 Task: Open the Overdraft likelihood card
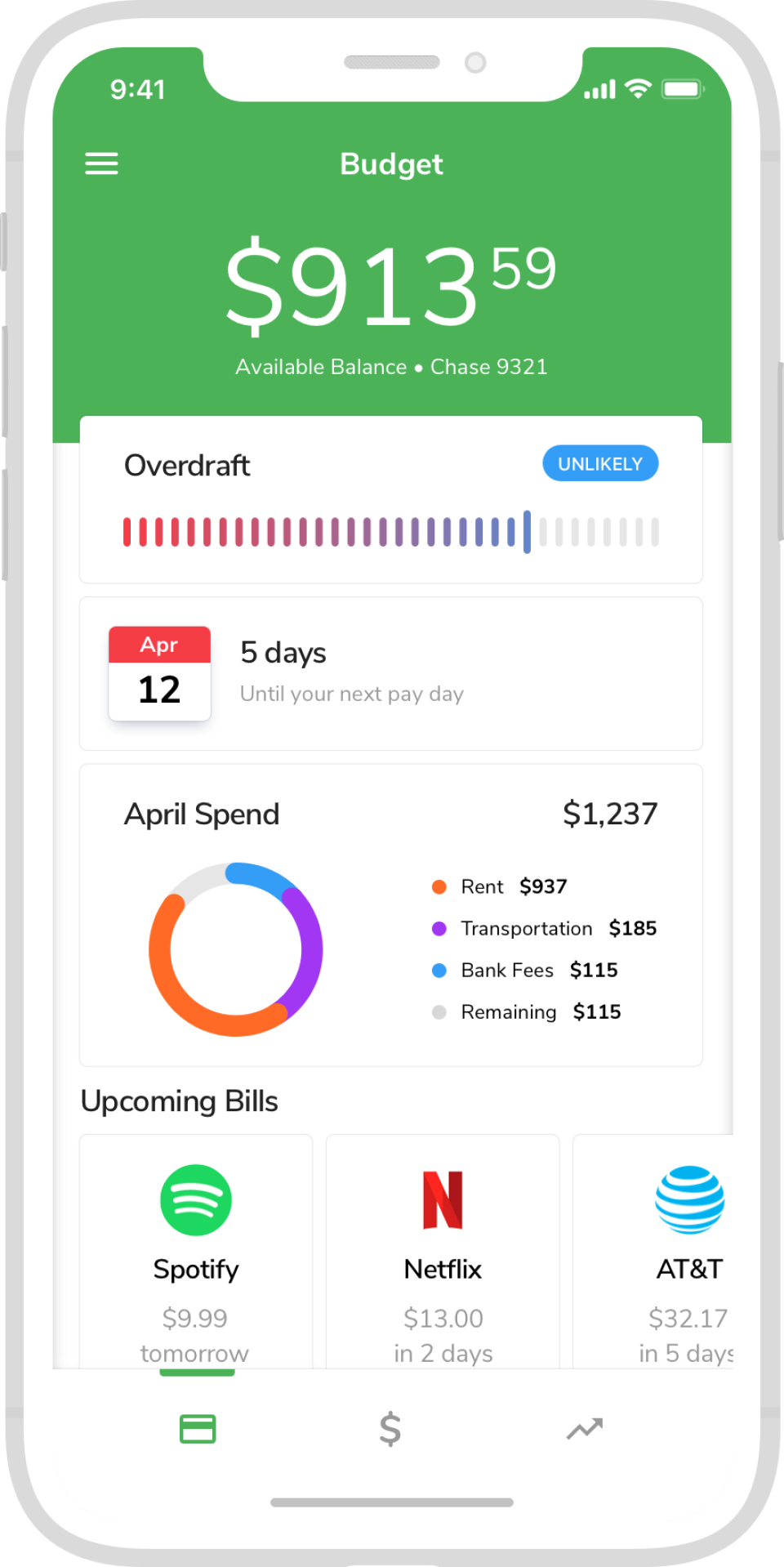(390, 500)
